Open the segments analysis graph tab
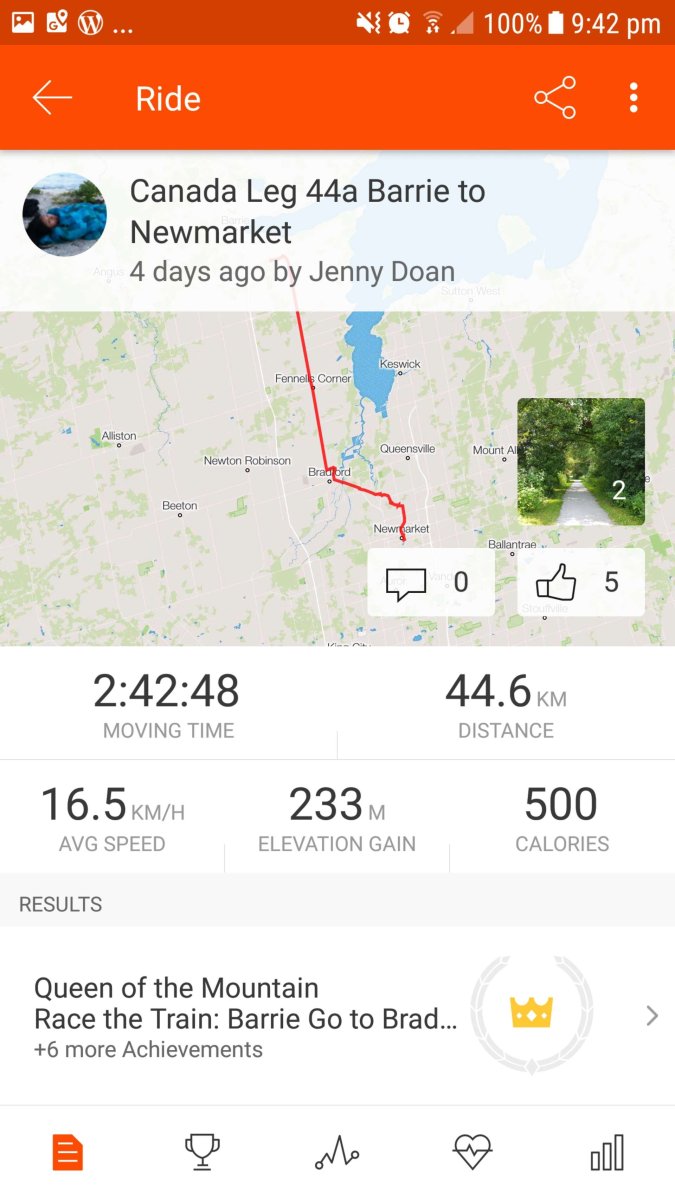The height and width of the screenshot is (1199, 675). (337, 1152)
